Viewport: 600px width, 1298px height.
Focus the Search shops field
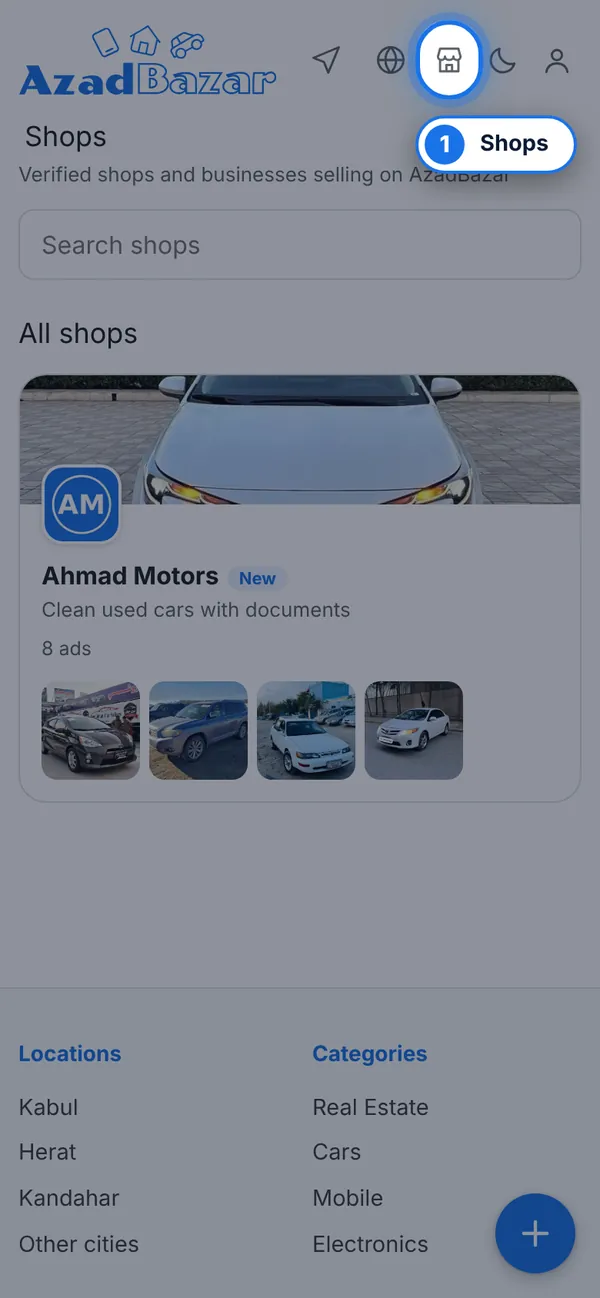300,244
